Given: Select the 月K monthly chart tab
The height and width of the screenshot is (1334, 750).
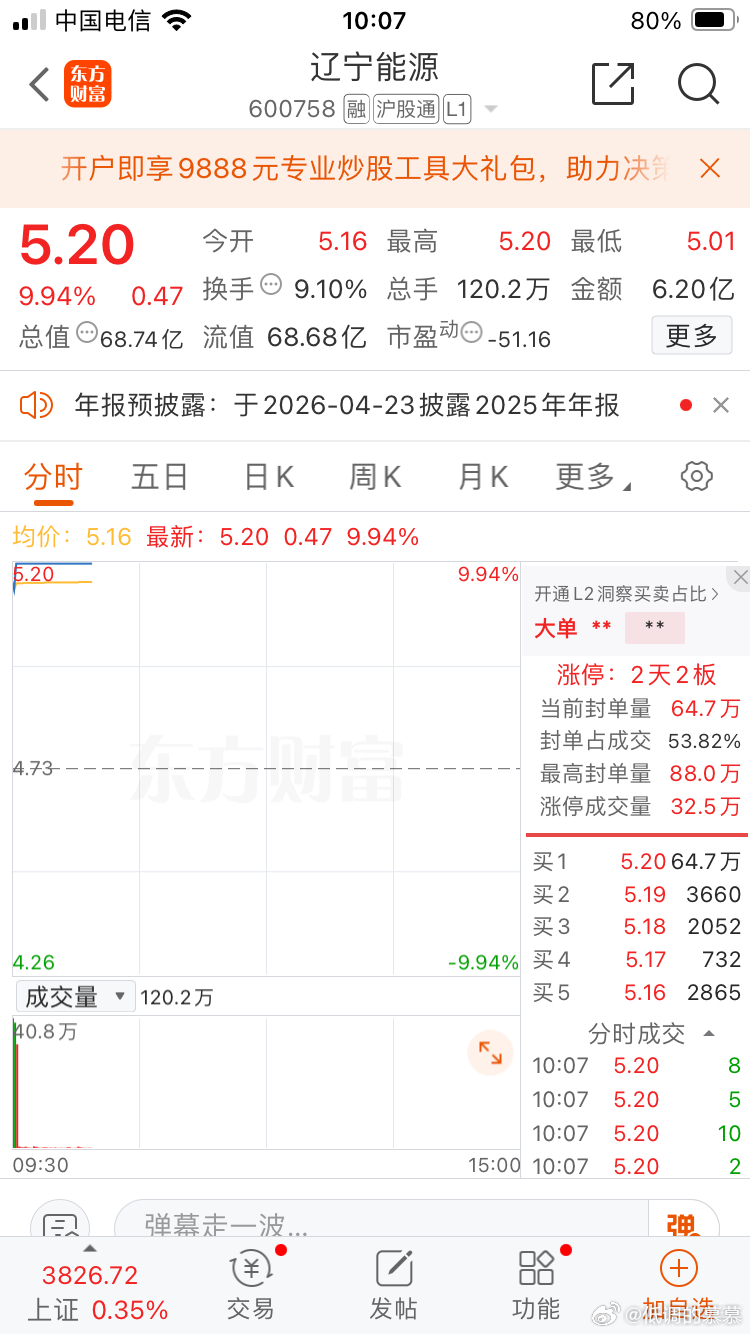Looking at the screenshot, I should click(482, 477).
